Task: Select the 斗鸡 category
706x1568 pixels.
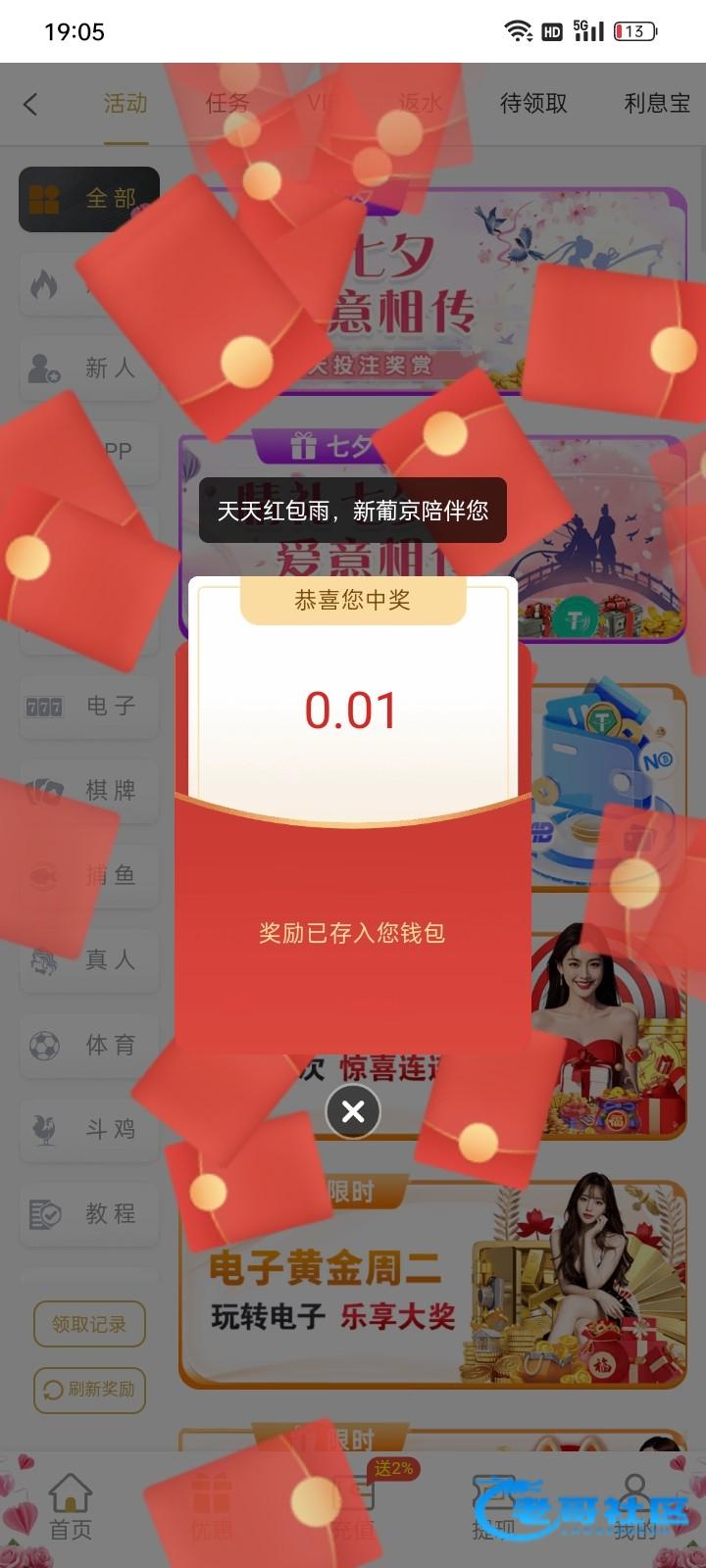Action: click(x=89, y=1129)
